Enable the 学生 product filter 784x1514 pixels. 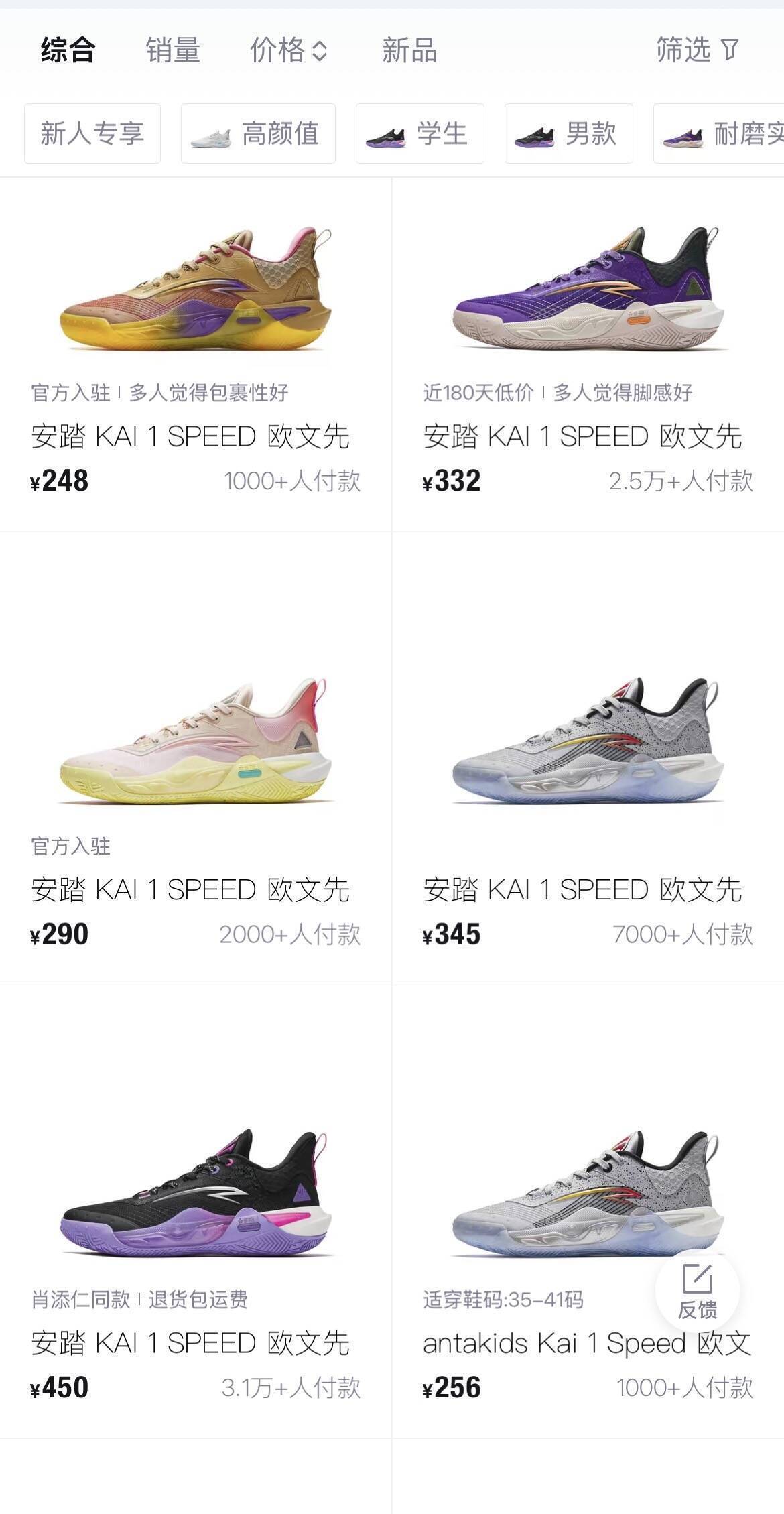(420, 133)
